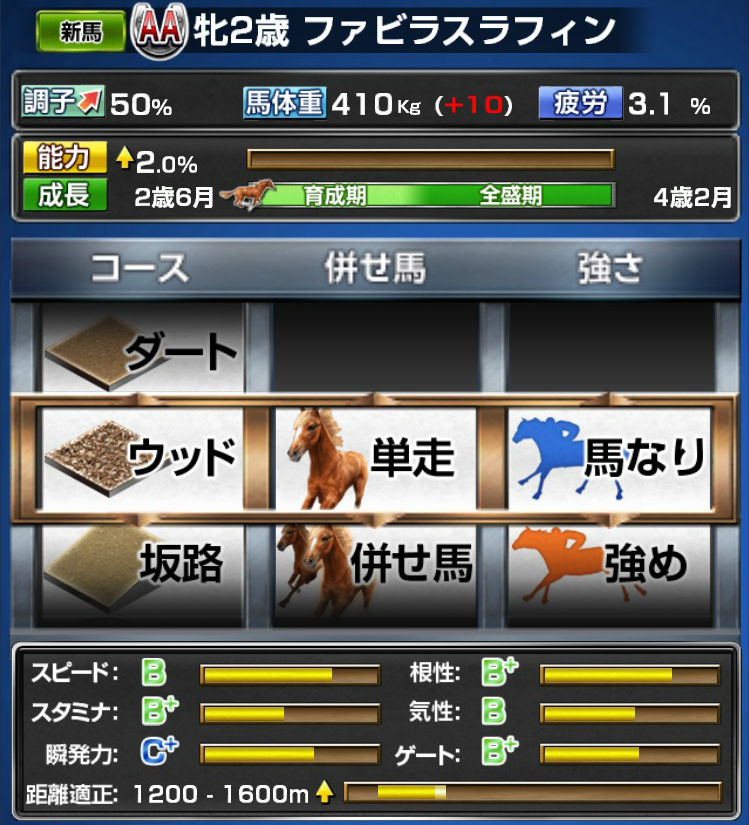Choose the ウッド course
The width and height of the screenshot is (749, 825).
coord(142,457)
